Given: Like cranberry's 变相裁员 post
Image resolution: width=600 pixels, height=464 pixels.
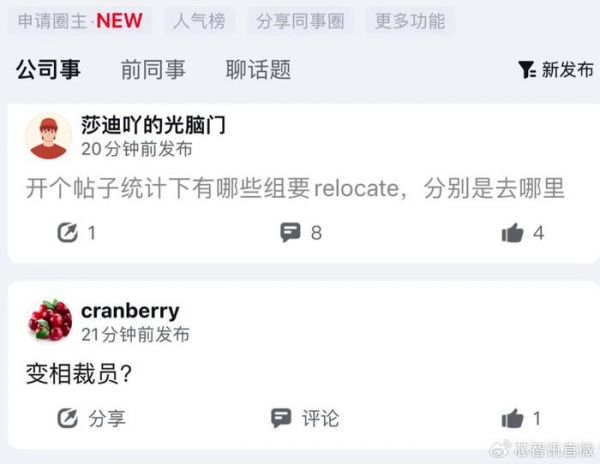Looking at the screenshot, I should (521, 418).
